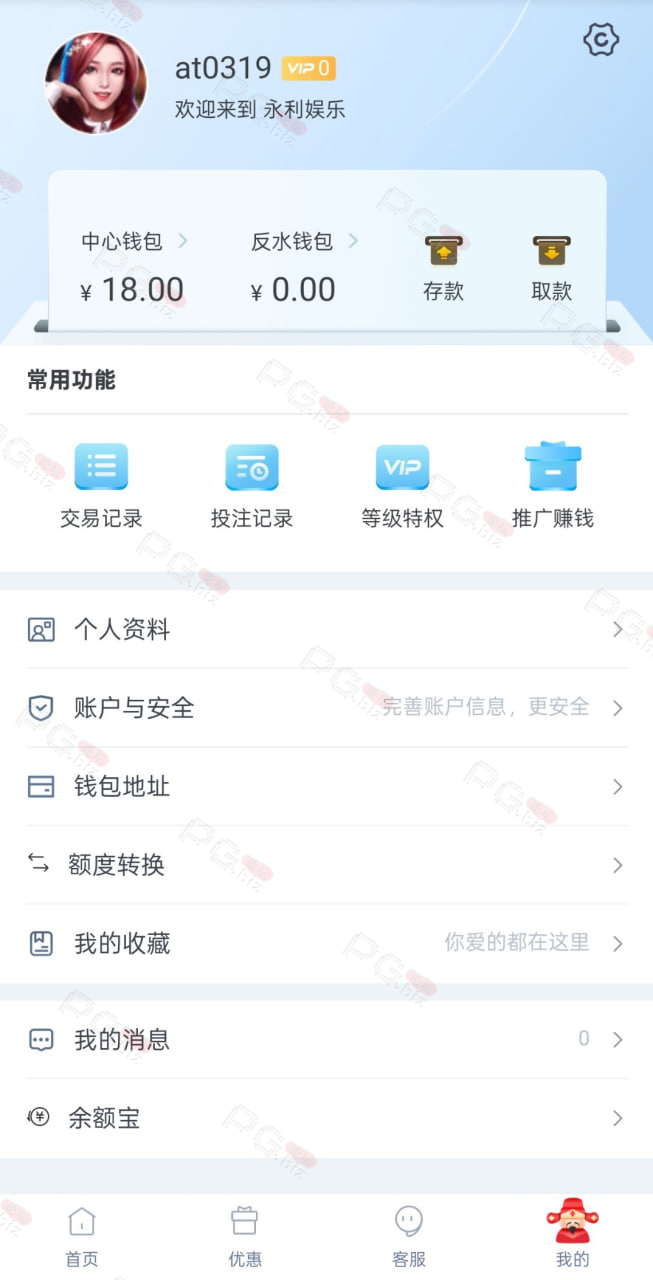Viewport: 653px width, 1280px height.
Task: Switch to the 客服 tab
Action: click(x=408, y=1237)
